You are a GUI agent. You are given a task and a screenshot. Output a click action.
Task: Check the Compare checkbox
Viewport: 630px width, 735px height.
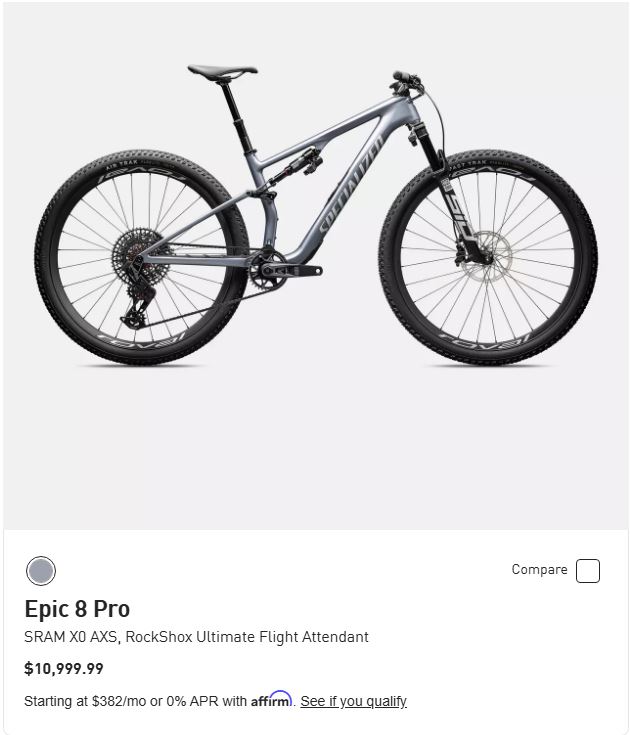588,570
